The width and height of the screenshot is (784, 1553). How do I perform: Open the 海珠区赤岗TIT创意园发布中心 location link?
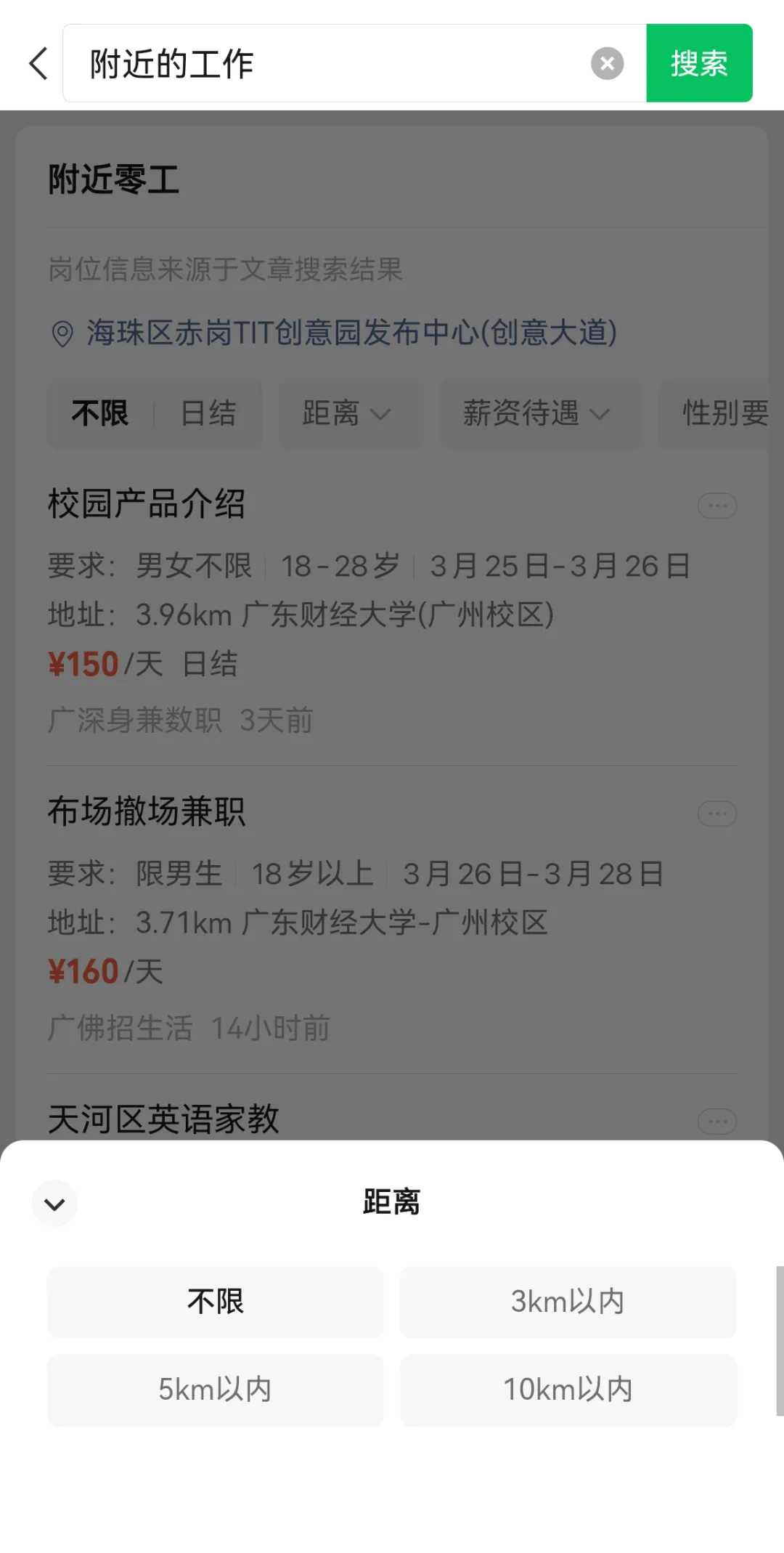tap(351, 333)
